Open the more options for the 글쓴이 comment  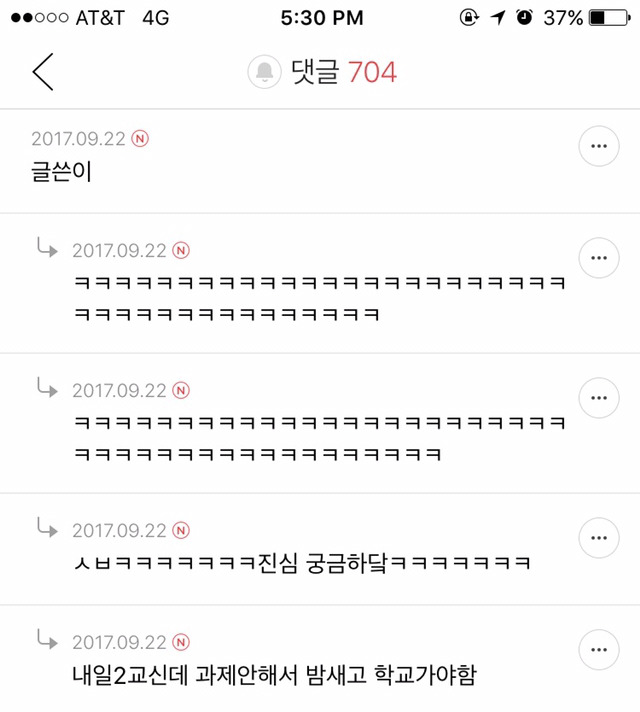[x=598, y=146]
